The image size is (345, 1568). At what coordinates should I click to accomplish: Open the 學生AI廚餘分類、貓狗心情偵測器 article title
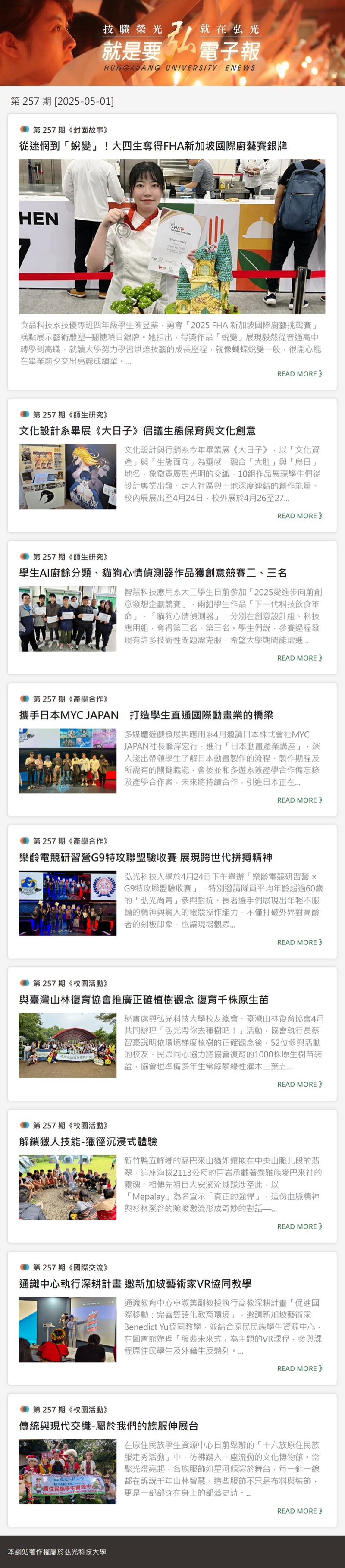[153, 573]
